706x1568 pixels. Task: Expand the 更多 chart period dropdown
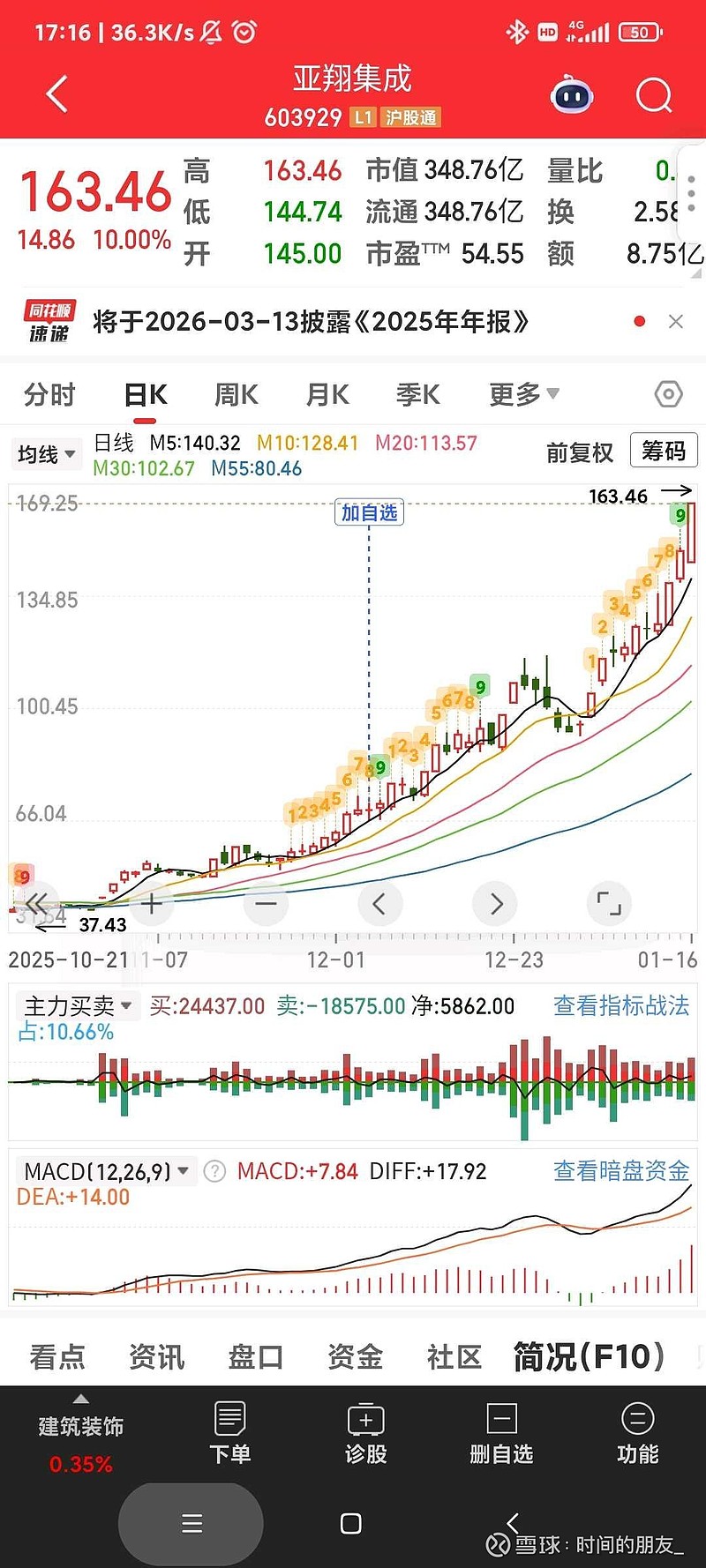(522, 394)
